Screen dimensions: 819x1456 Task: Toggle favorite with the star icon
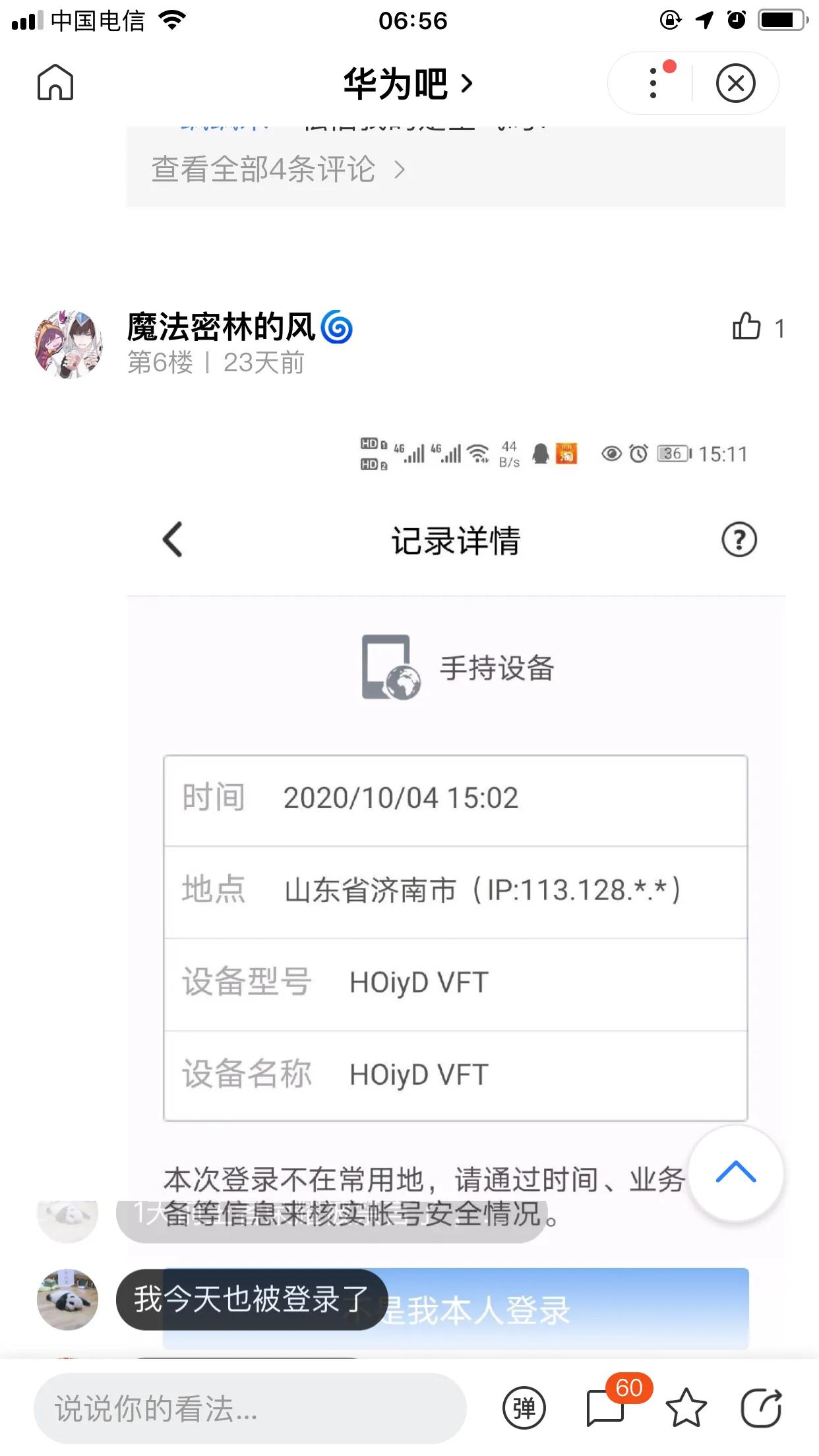point(686,1408)
